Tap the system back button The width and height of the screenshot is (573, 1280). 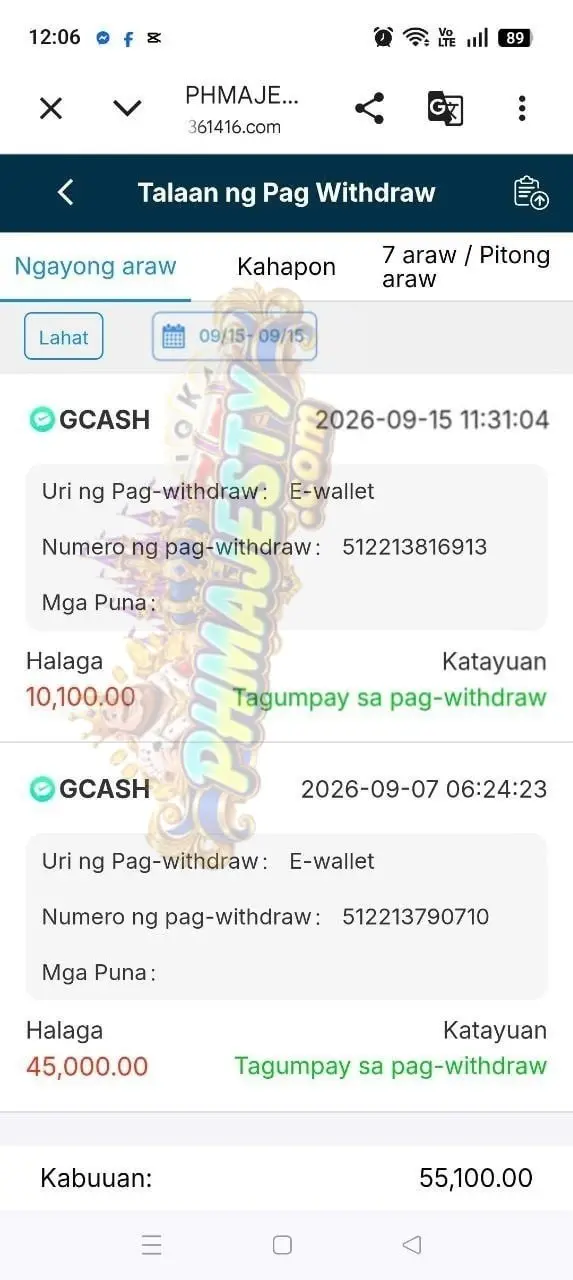(x=411, y=1245)
